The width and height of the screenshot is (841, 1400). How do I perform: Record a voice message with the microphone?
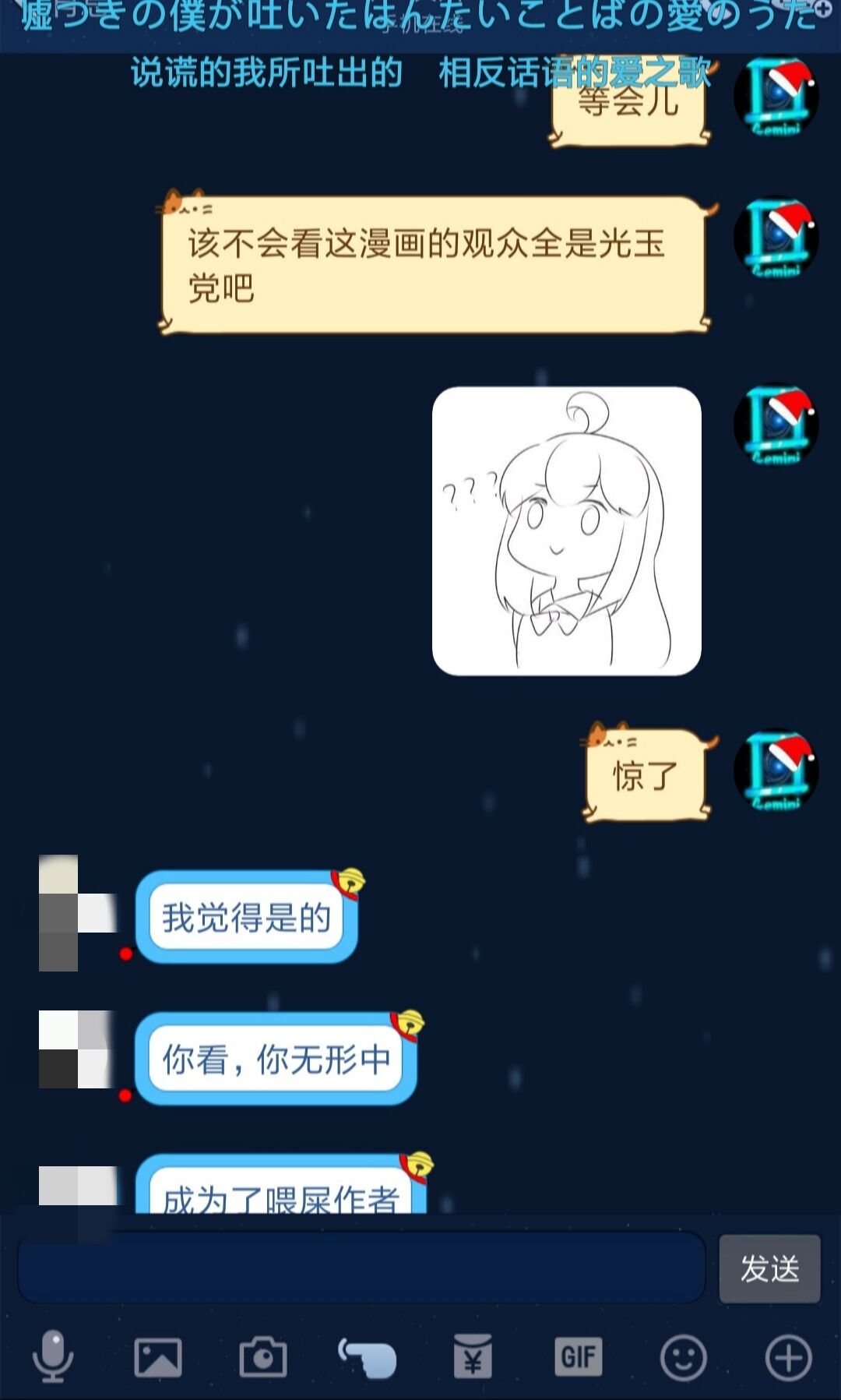[x=53, y=1357]
